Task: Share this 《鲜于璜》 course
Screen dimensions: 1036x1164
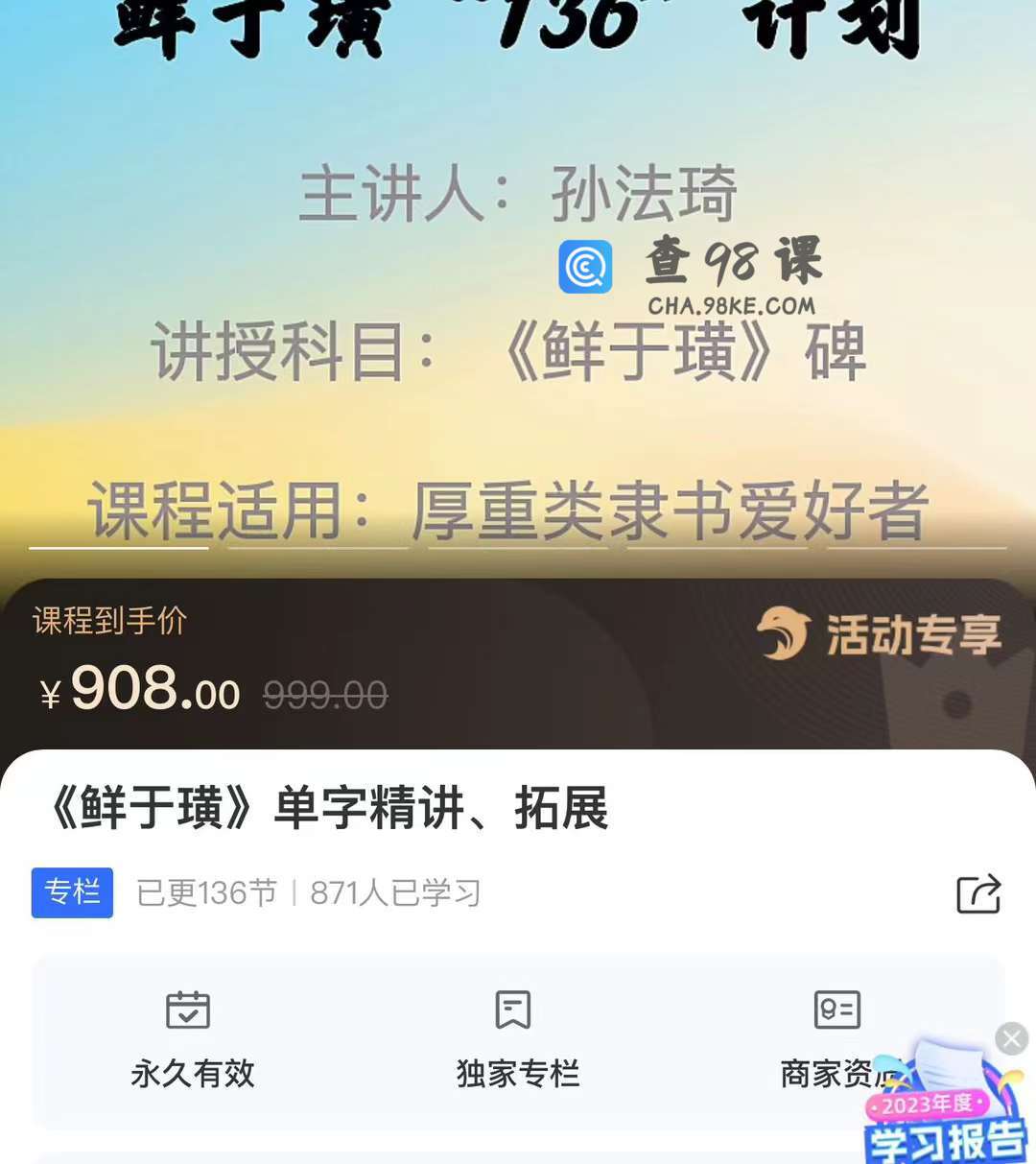Action: (x=978, y=894)
